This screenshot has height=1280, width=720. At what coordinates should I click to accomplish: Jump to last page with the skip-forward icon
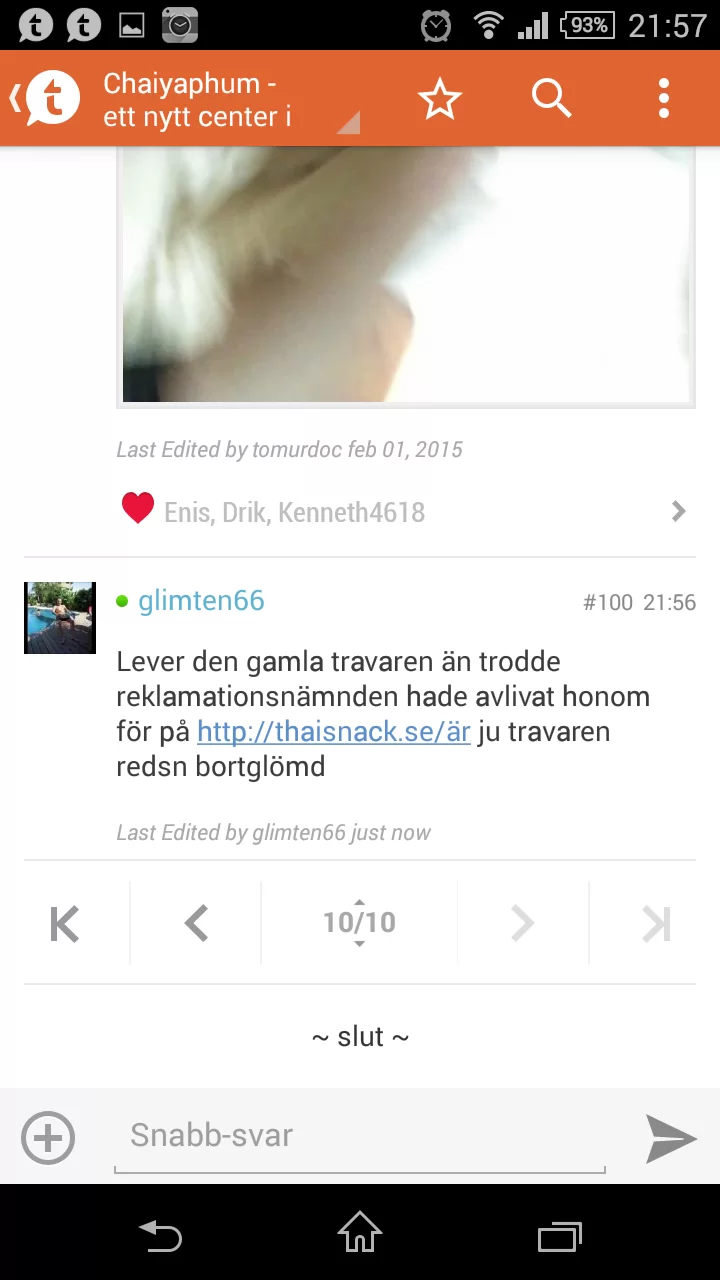coord(655,922)
